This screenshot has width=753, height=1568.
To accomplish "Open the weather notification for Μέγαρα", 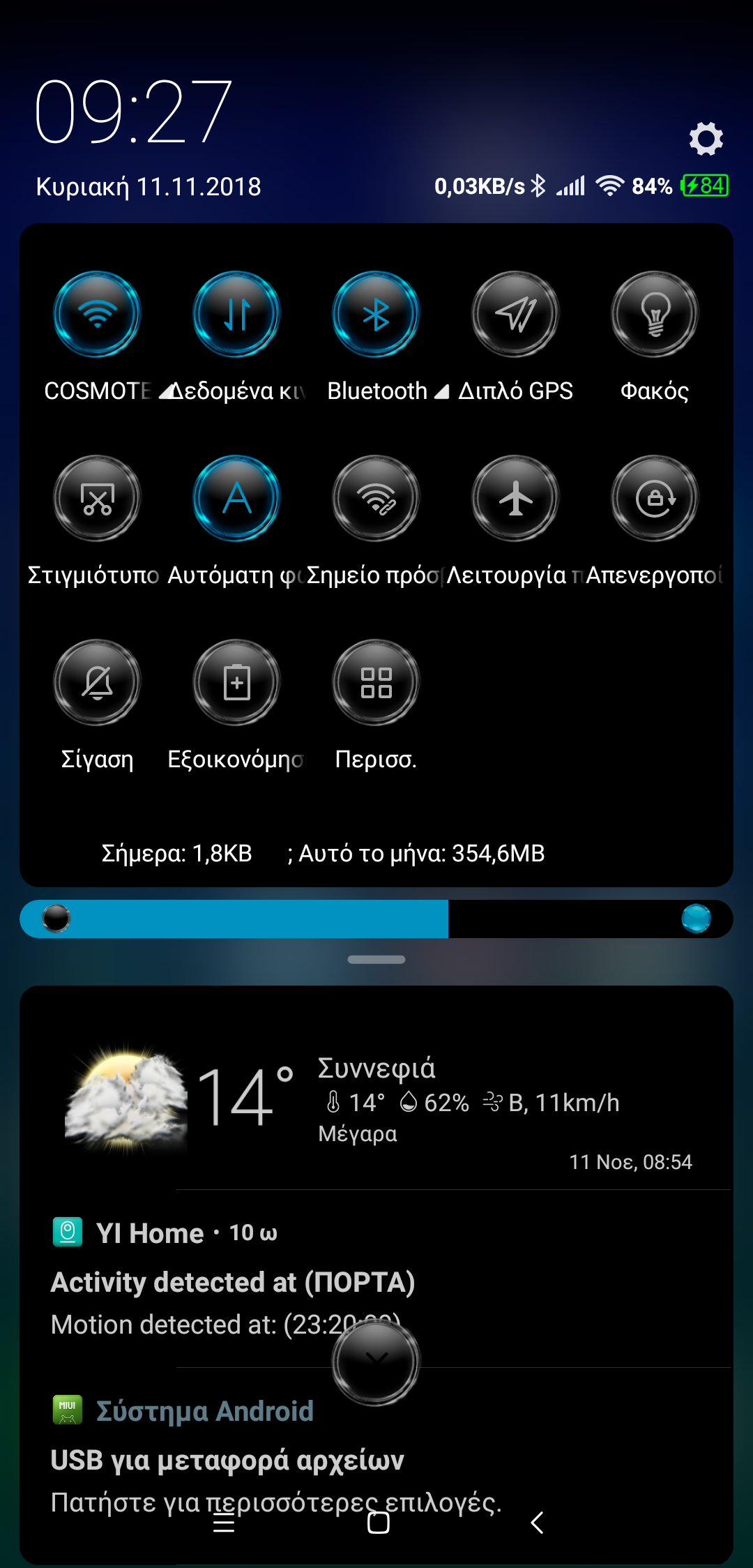I will [376, 1102].
